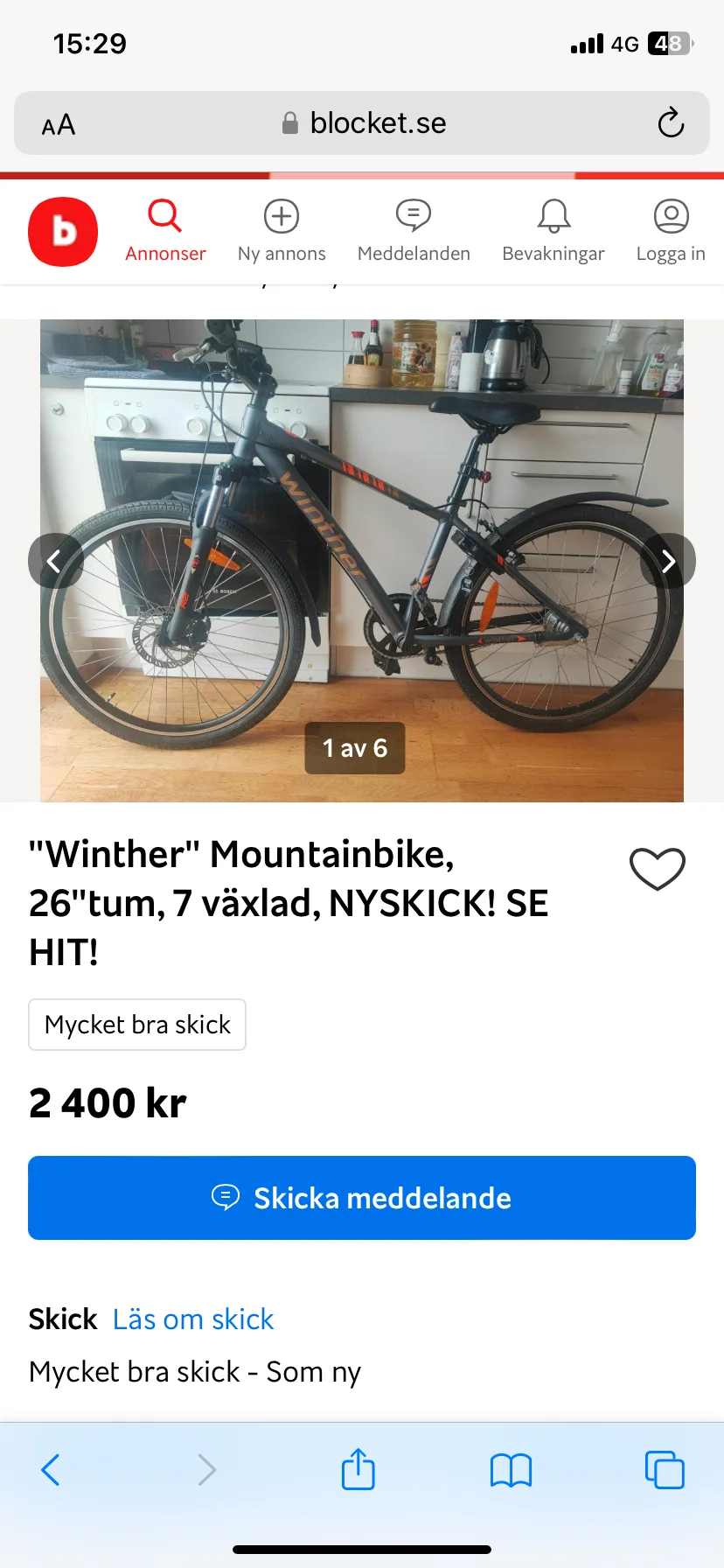The height and width of the screenshot is (1568, 724).
Task: Open the Läs om skick link
Action: pos(193,1319)
